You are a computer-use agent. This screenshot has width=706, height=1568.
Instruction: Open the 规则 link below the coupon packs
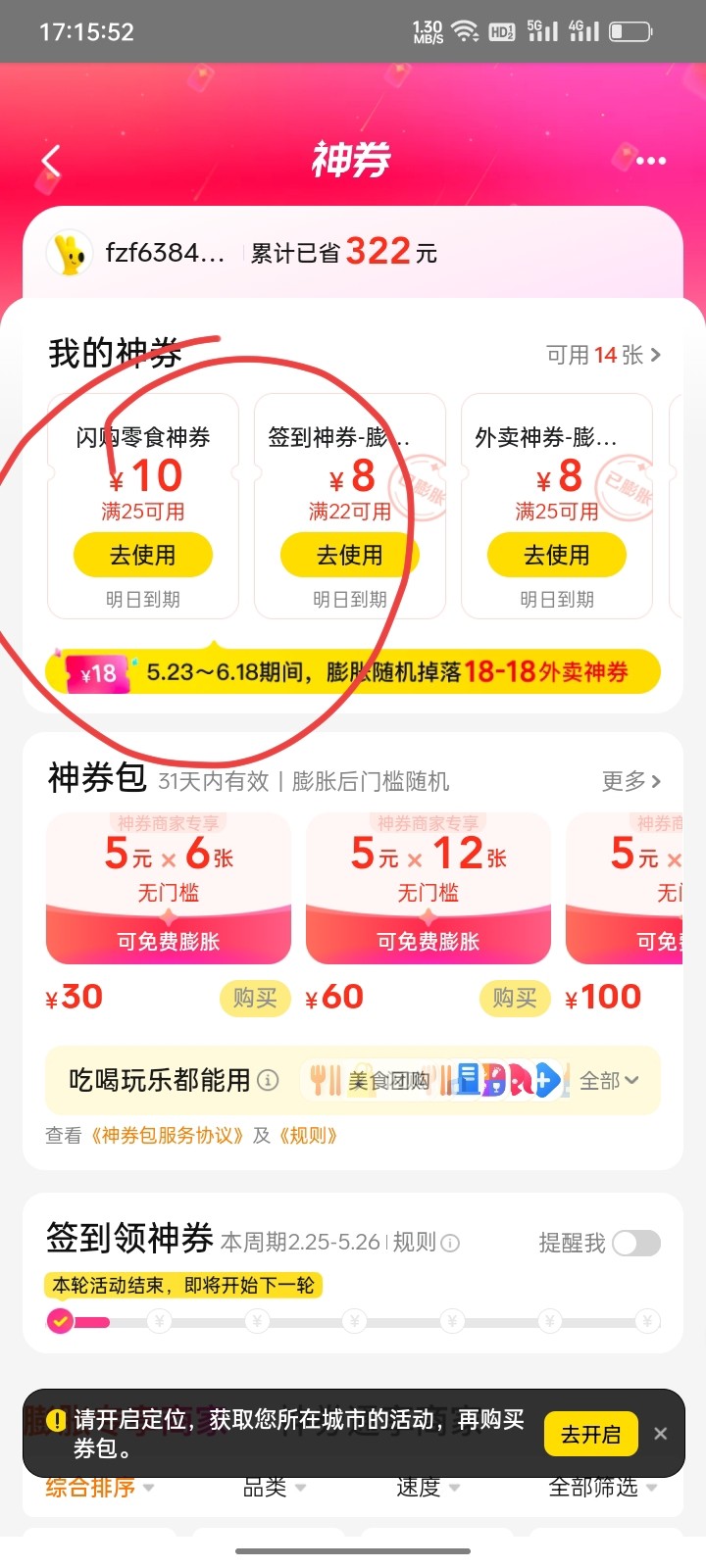[308, 1136]
